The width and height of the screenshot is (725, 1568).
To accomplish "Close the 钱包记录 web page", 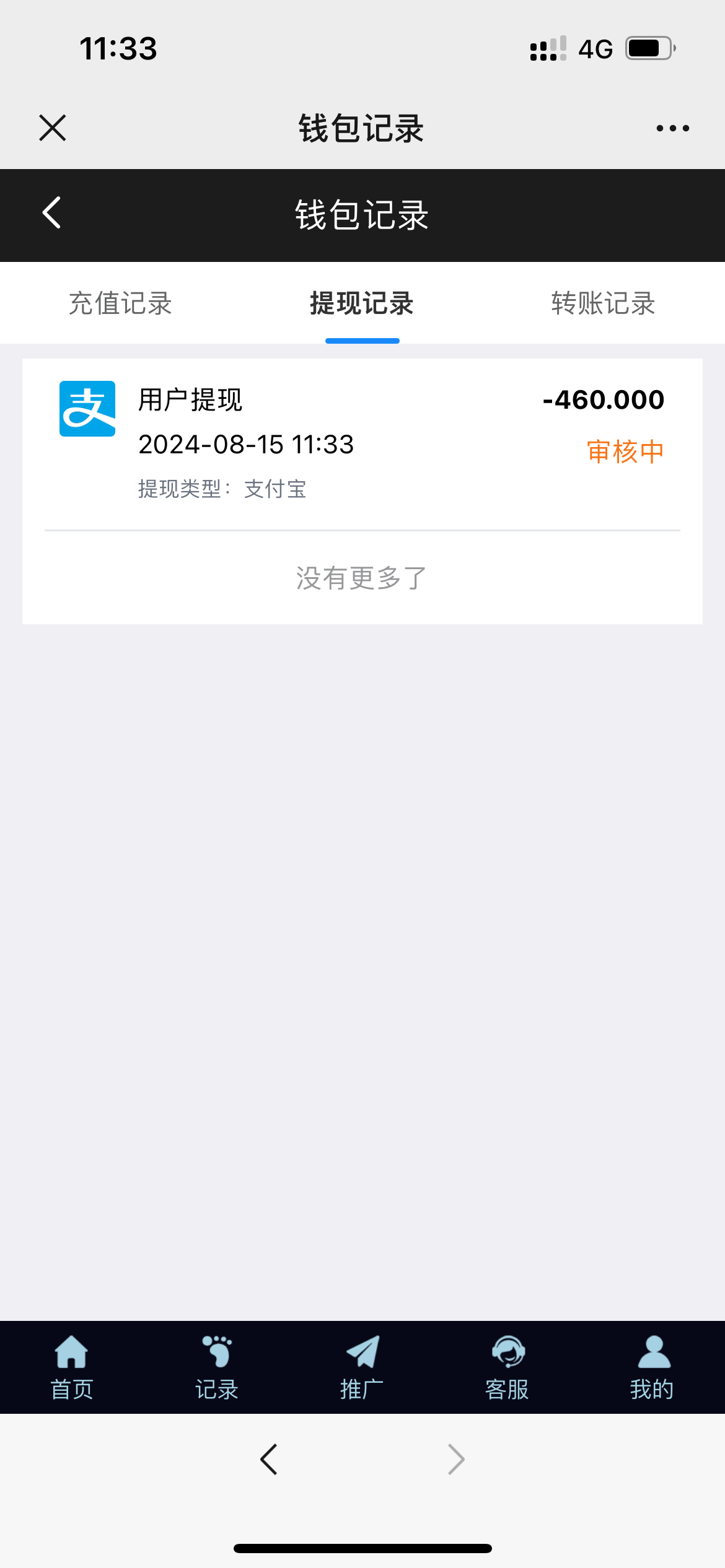I will click(x=52, y=128).
